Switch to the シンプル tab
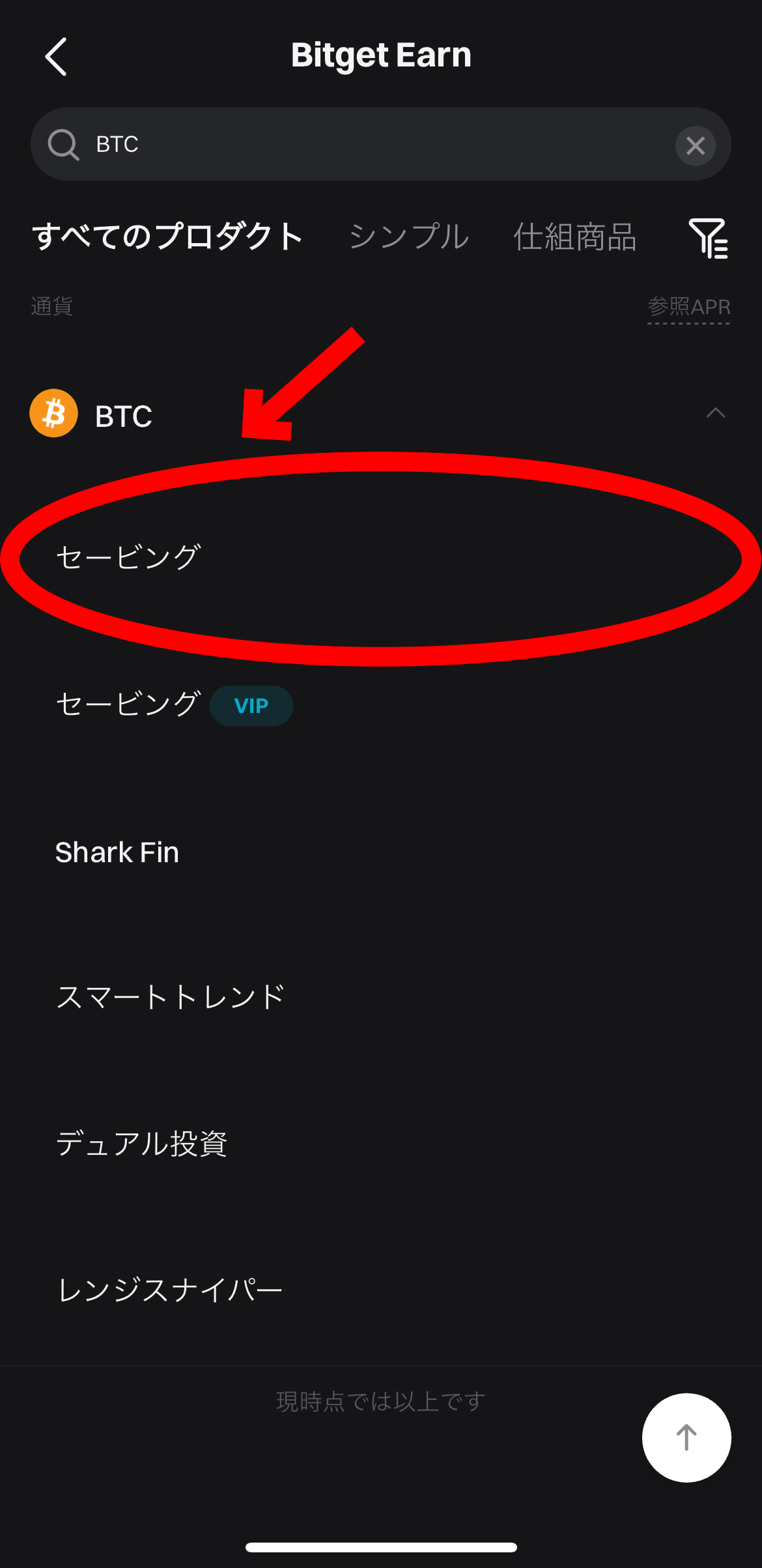Viewport: 762px width, 1568px height. 410,237
